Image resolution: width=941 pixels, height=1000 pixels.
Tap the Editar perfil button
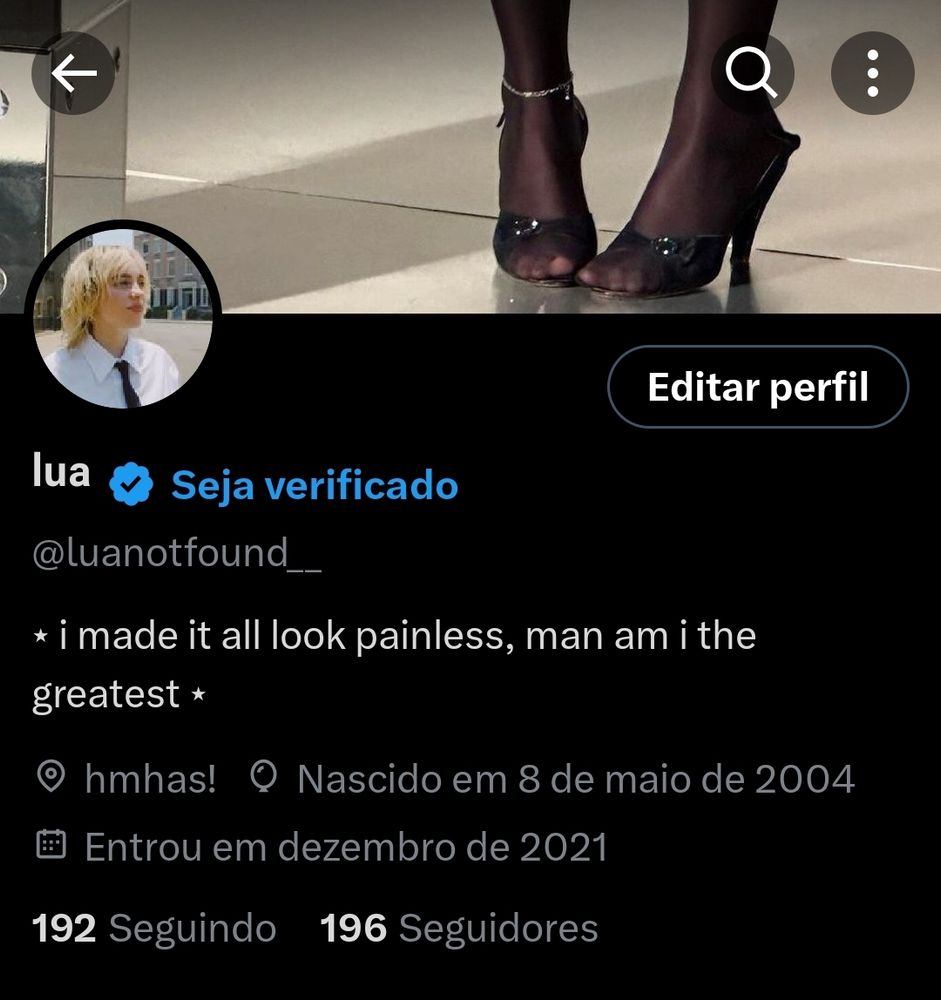click(x=757, y=387)
